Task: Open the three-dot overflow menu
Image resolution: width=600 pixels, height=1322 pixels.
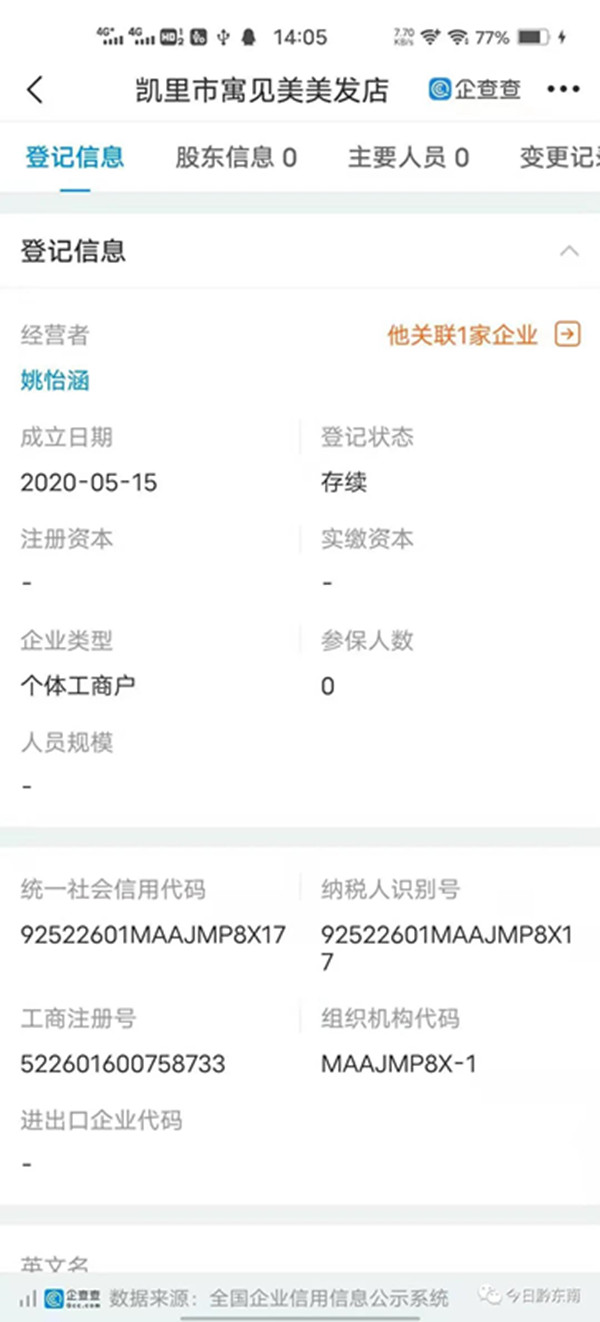Action: 563,90
